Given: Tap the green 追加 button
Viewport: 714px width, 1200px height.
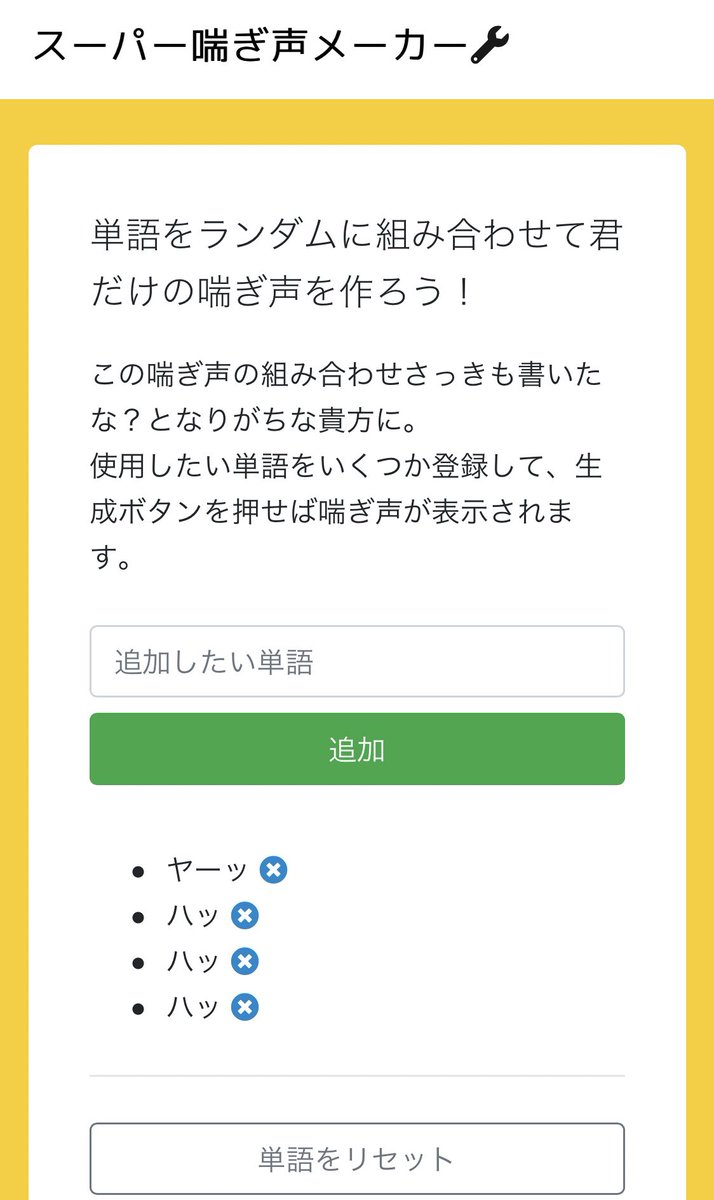Looking at the screenshot, I should click(357, 749).
